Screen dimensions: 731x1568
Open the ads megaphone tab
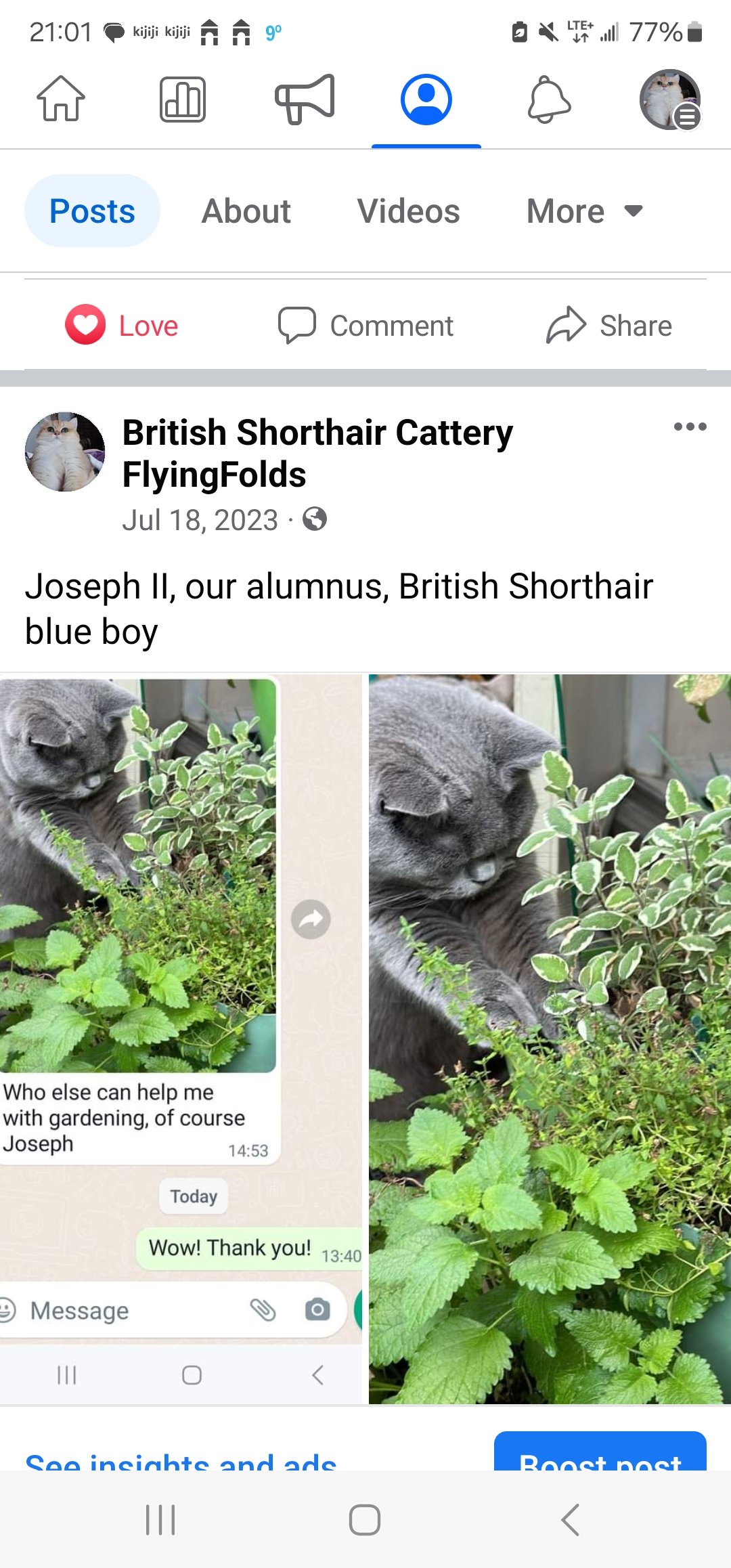point(305,99)
